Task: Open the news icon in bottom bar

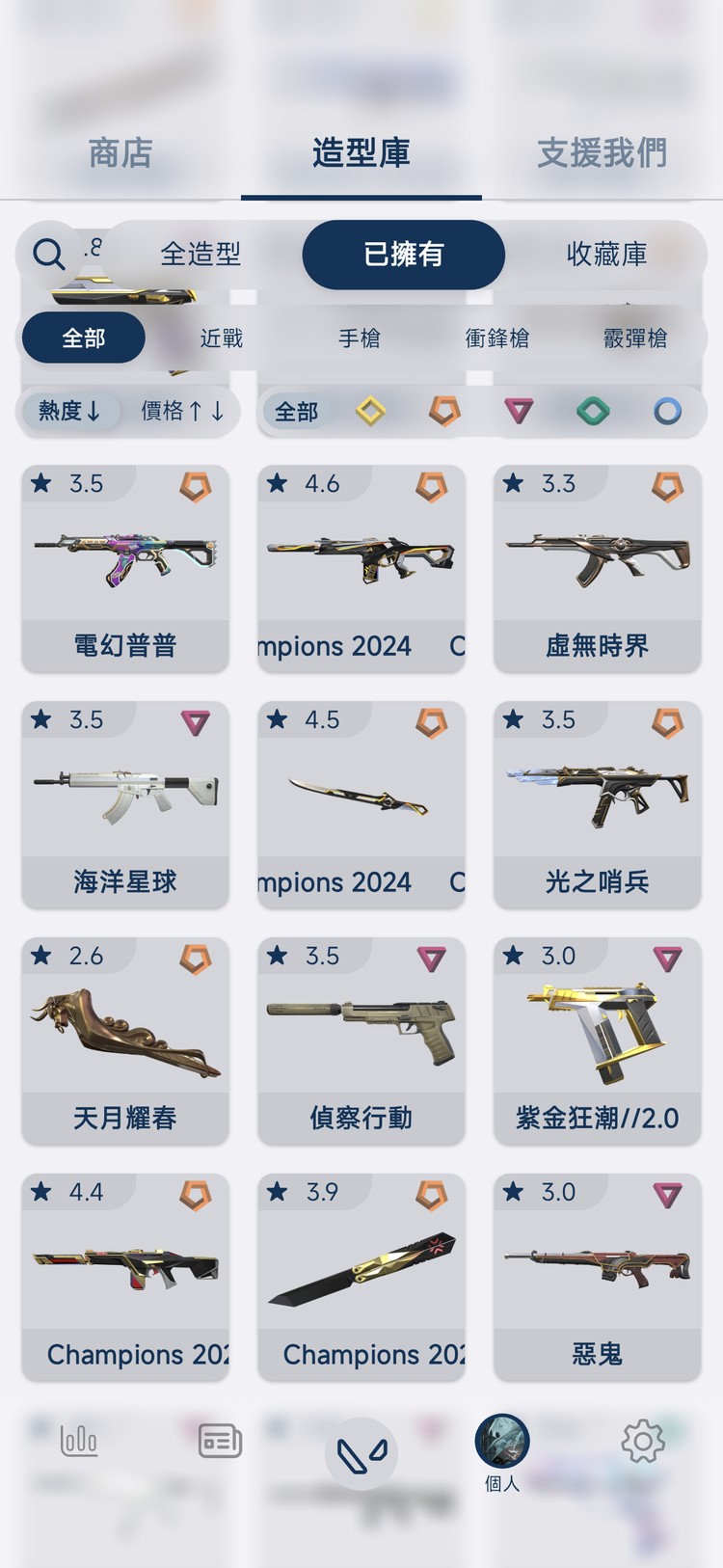Action: (219, 1441)
